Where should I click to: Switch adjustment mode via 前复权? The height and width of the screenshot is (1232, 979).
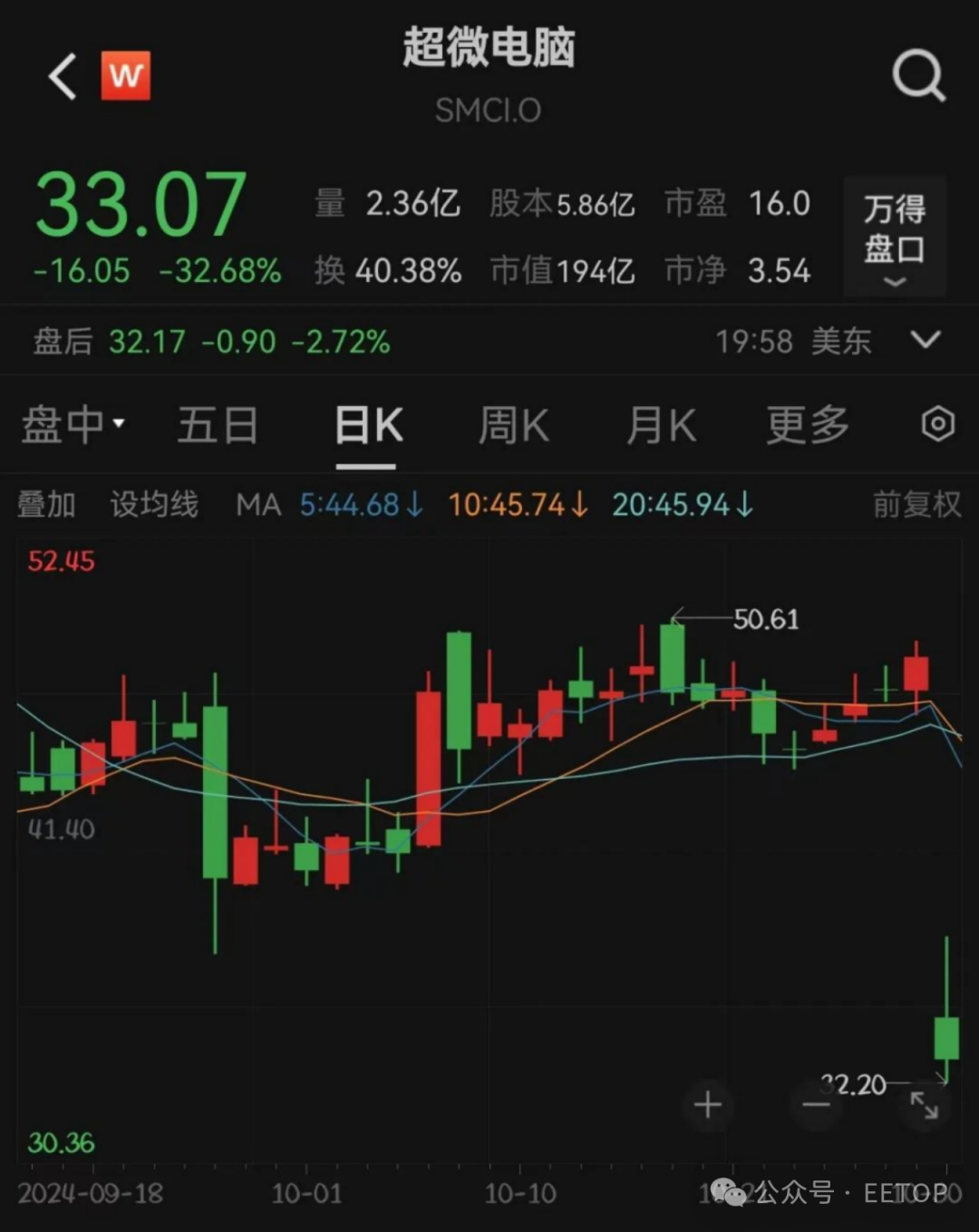(x=915, y=506)
